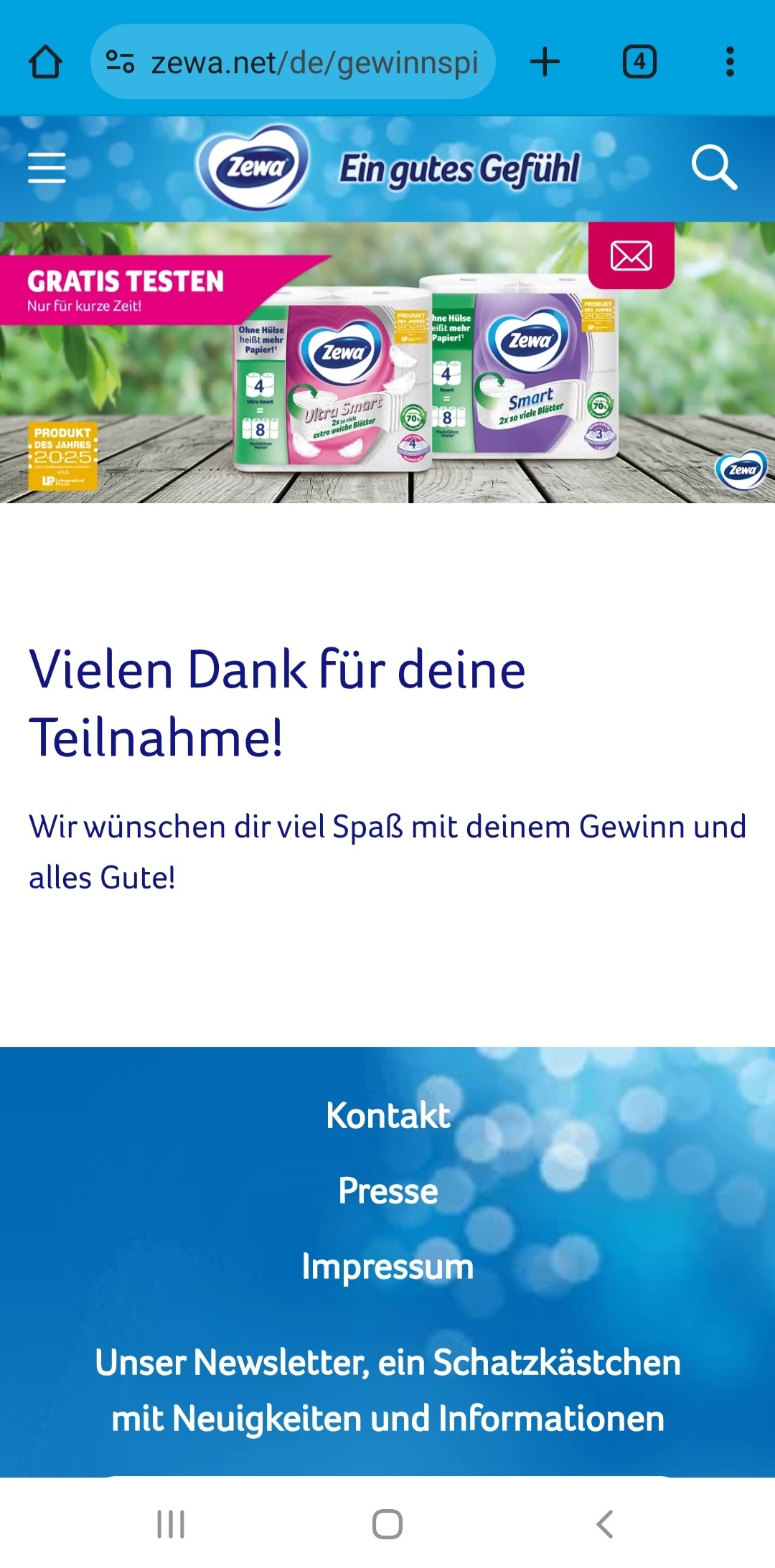Open the Kontakt link
This screenshot has height=1568, width=775.
tap(388, 1115)
